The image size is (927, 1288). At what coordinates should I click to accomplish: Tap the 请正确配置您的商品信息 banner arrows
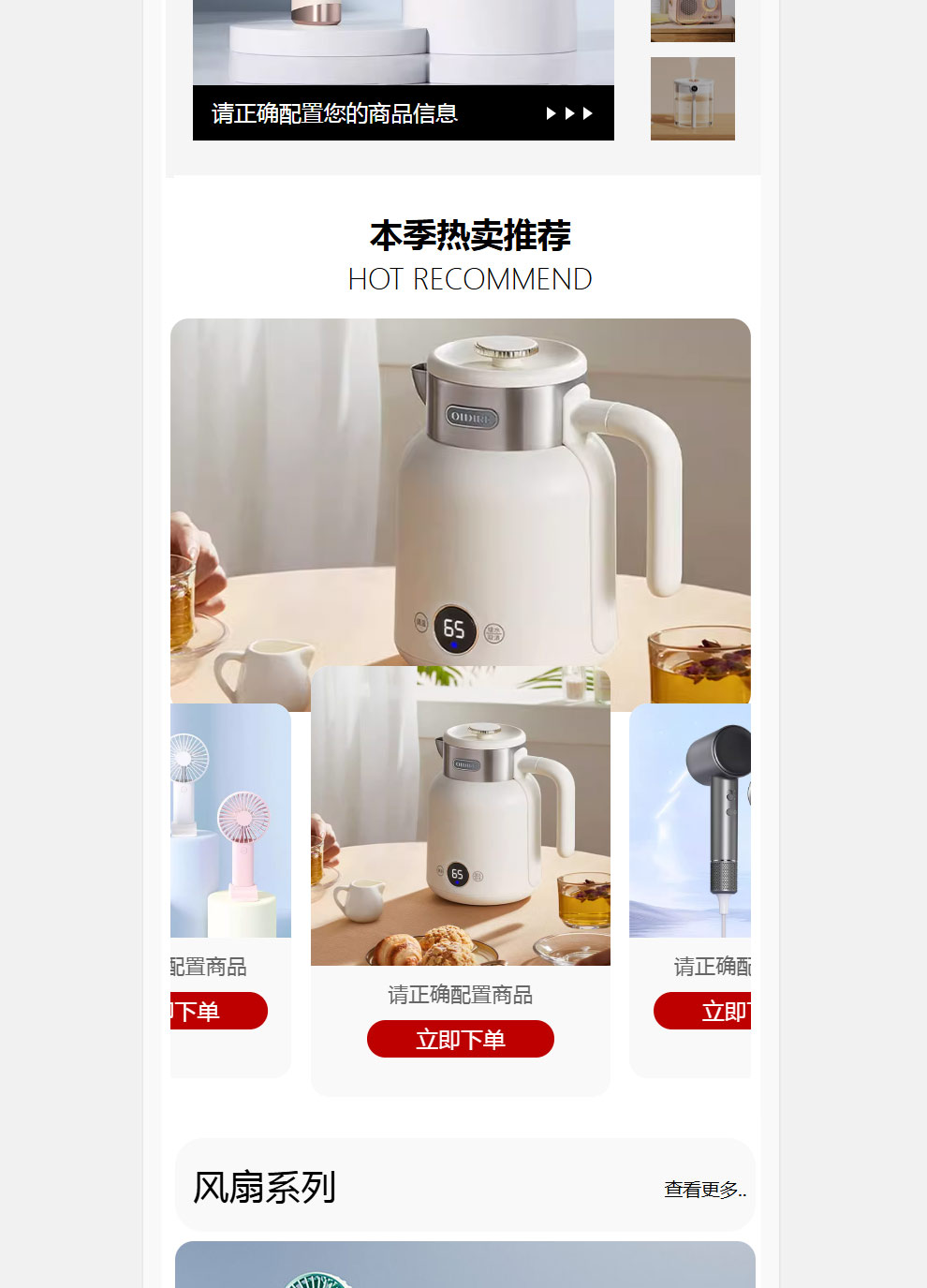(x=568, y=113)
